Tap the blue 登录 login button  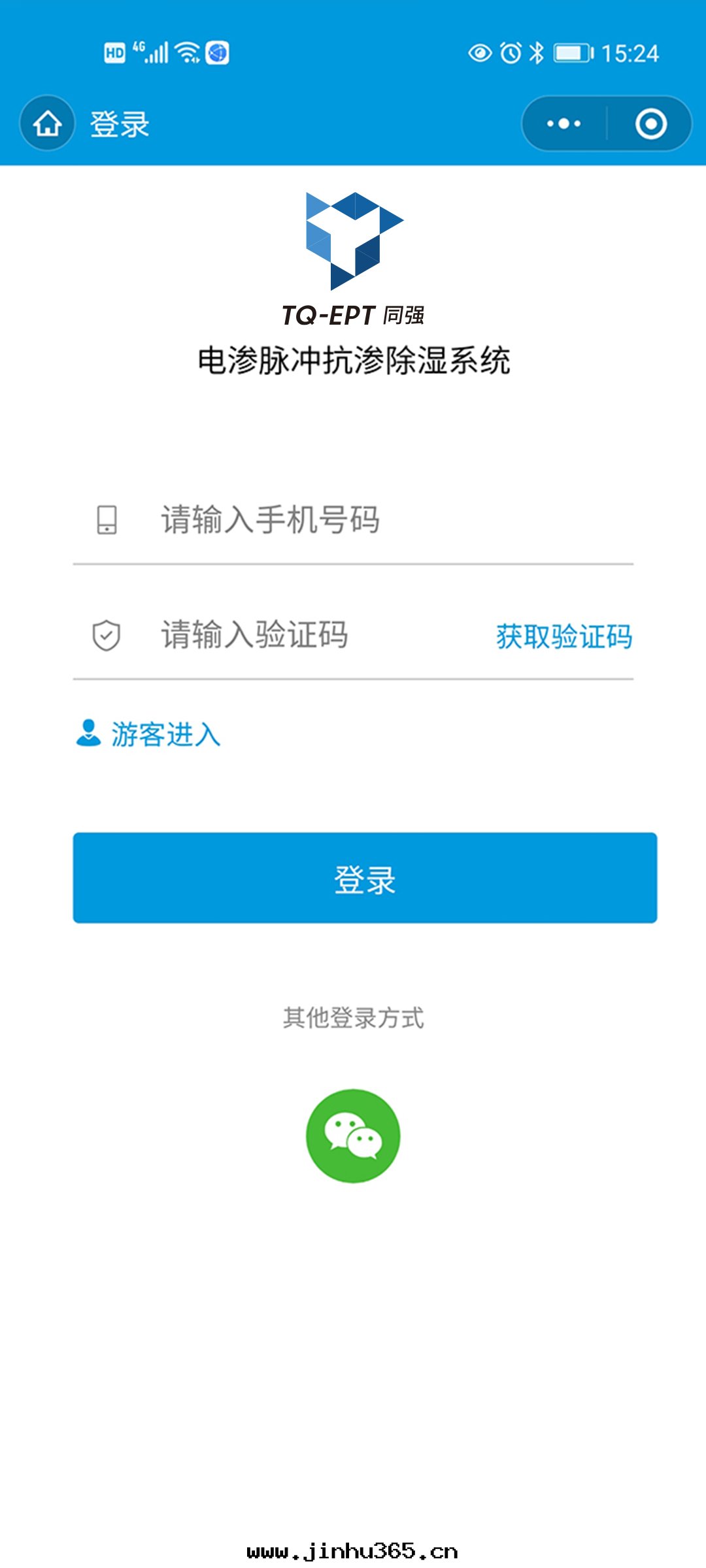pos(365,877)
